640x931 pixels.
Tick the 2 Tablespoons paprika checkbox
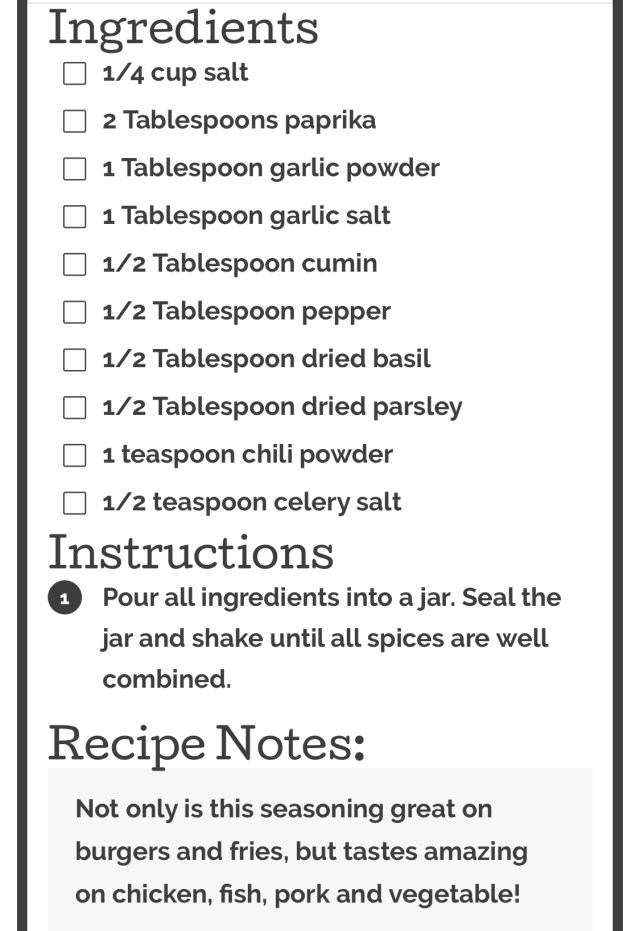click(x=75, y=122)
